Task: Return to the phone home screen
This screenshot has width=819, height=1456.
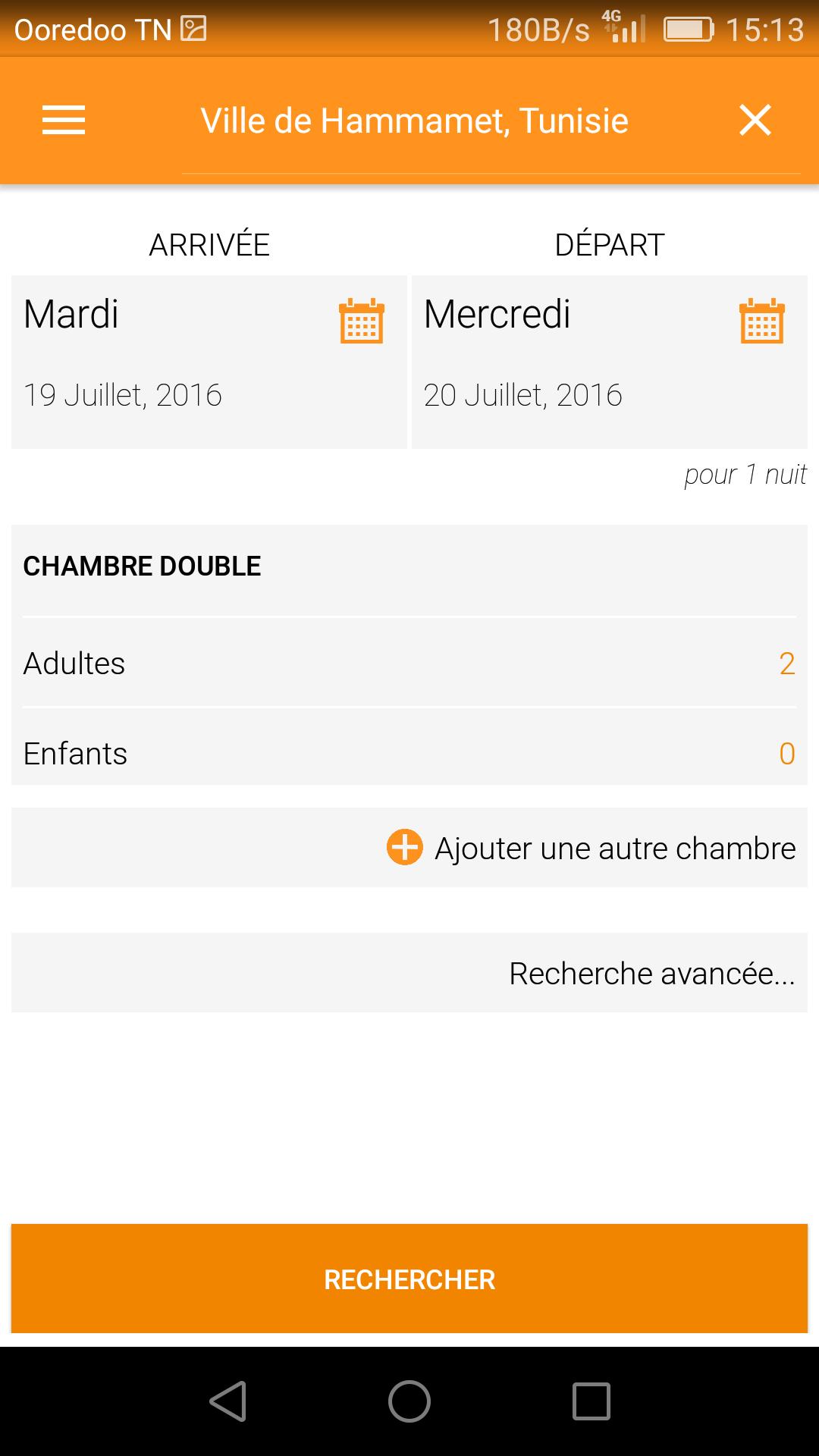Action: coord(409,1401)
